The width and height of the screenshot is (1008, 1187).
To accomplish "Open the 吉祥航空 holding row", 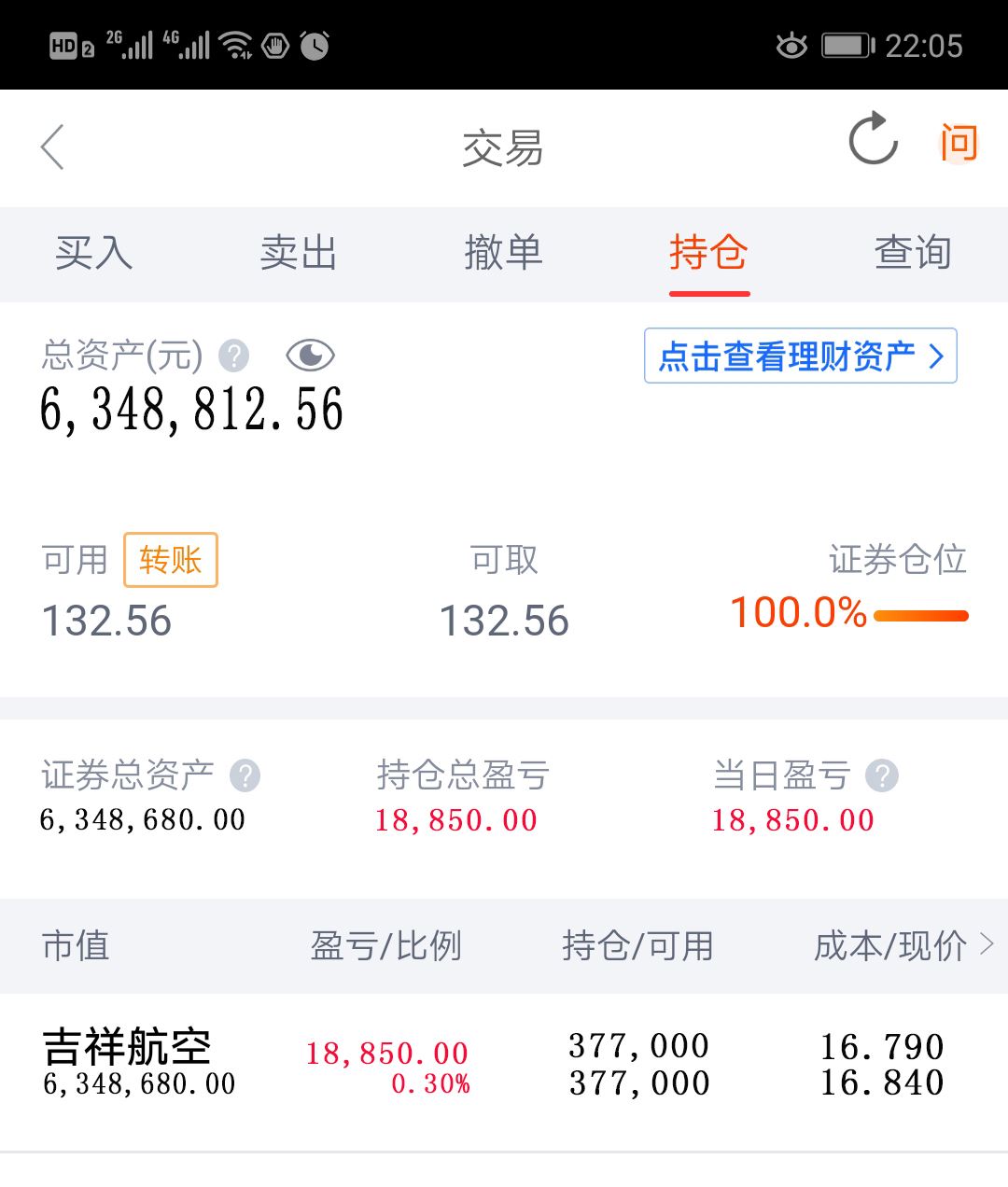I will coord(504,1065).
